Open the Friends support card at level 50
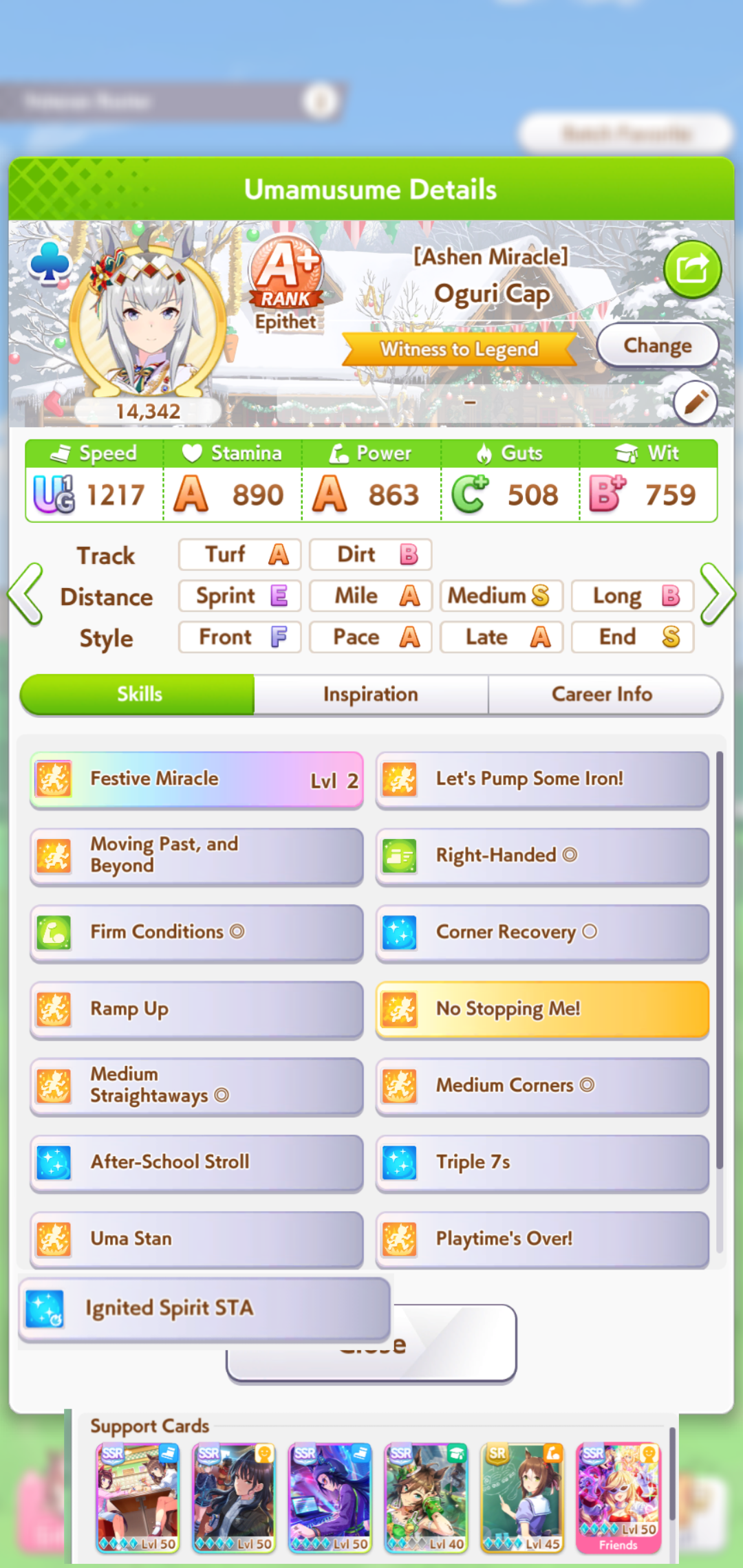The height and width of the screenshot is (1568, 743). point(618,1499)
